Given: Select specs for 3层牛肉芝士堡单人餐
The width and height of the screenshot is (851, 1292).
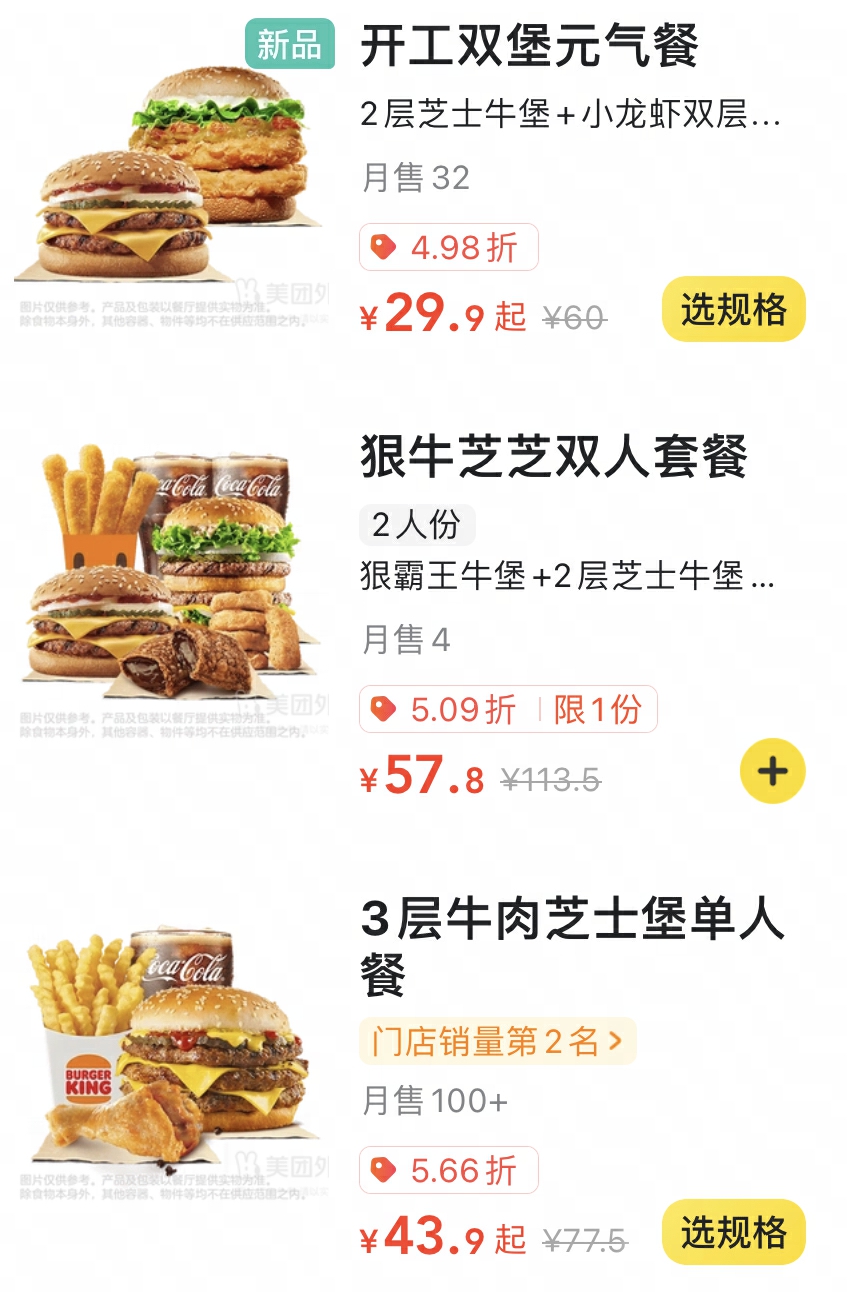Looking at the screenshot, I should (x=733, y=1232).
